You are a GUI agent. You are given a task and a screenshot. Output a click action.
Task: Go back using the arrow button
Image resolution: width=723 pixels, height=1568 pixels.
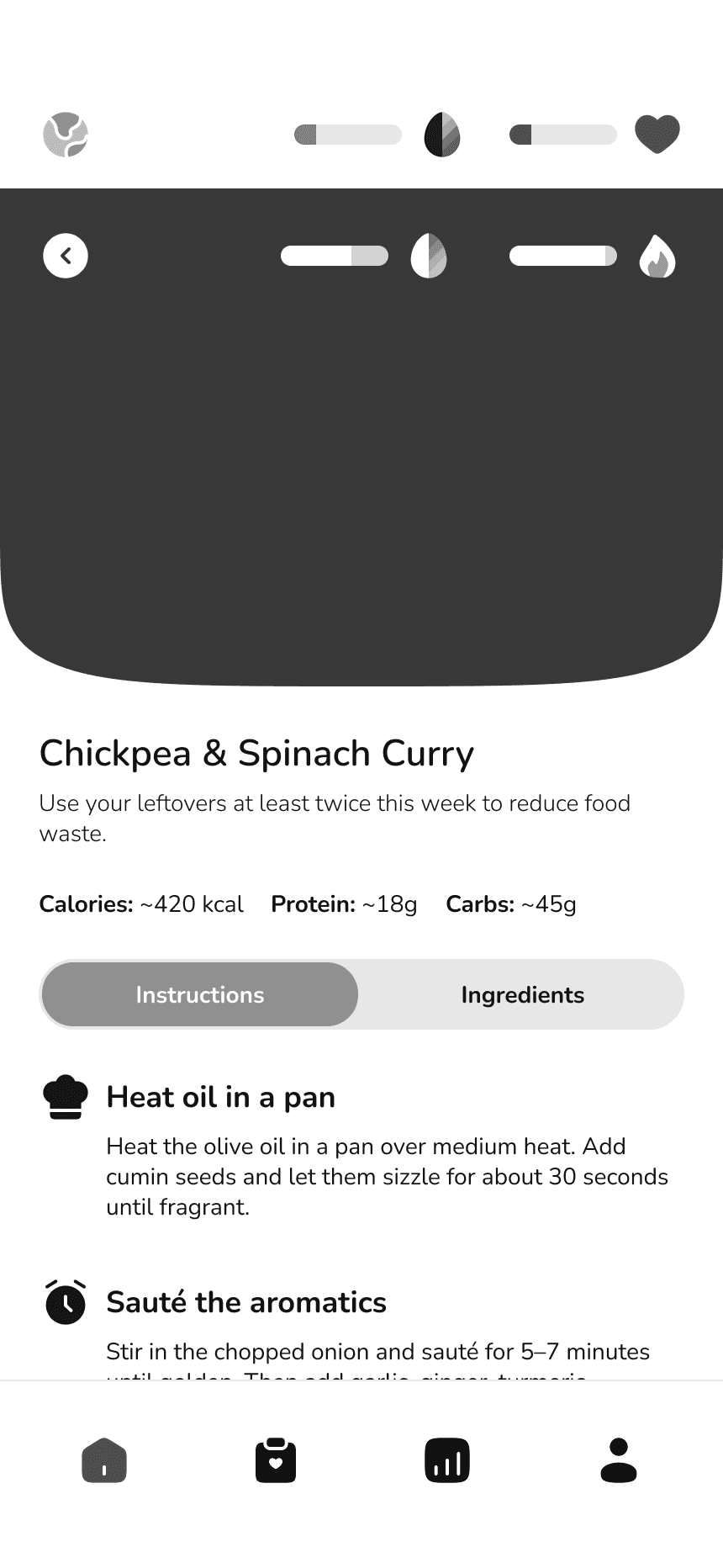66,256
